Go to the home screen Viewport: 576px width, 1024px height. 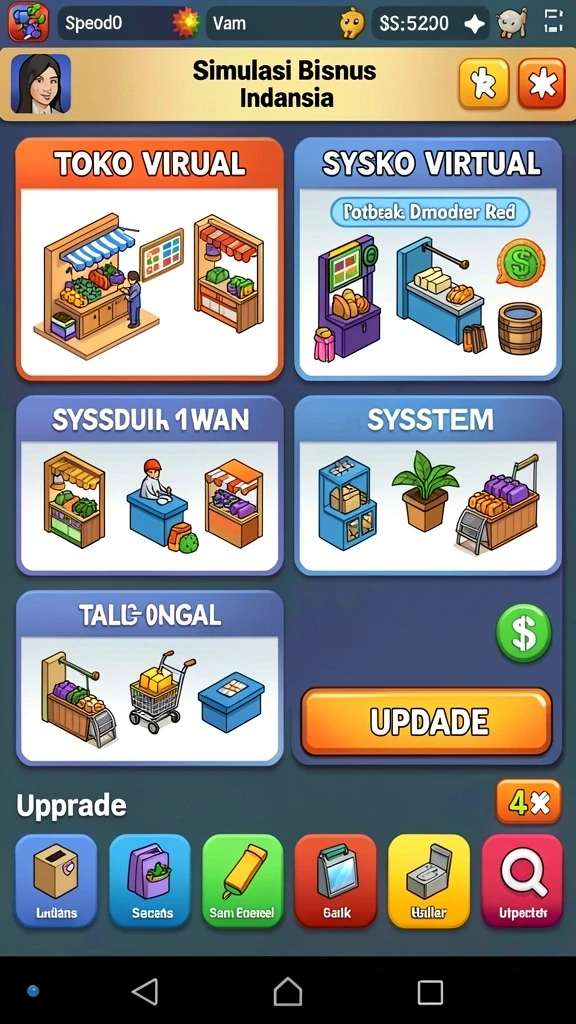pyautogui.click(x=287, y=991)
